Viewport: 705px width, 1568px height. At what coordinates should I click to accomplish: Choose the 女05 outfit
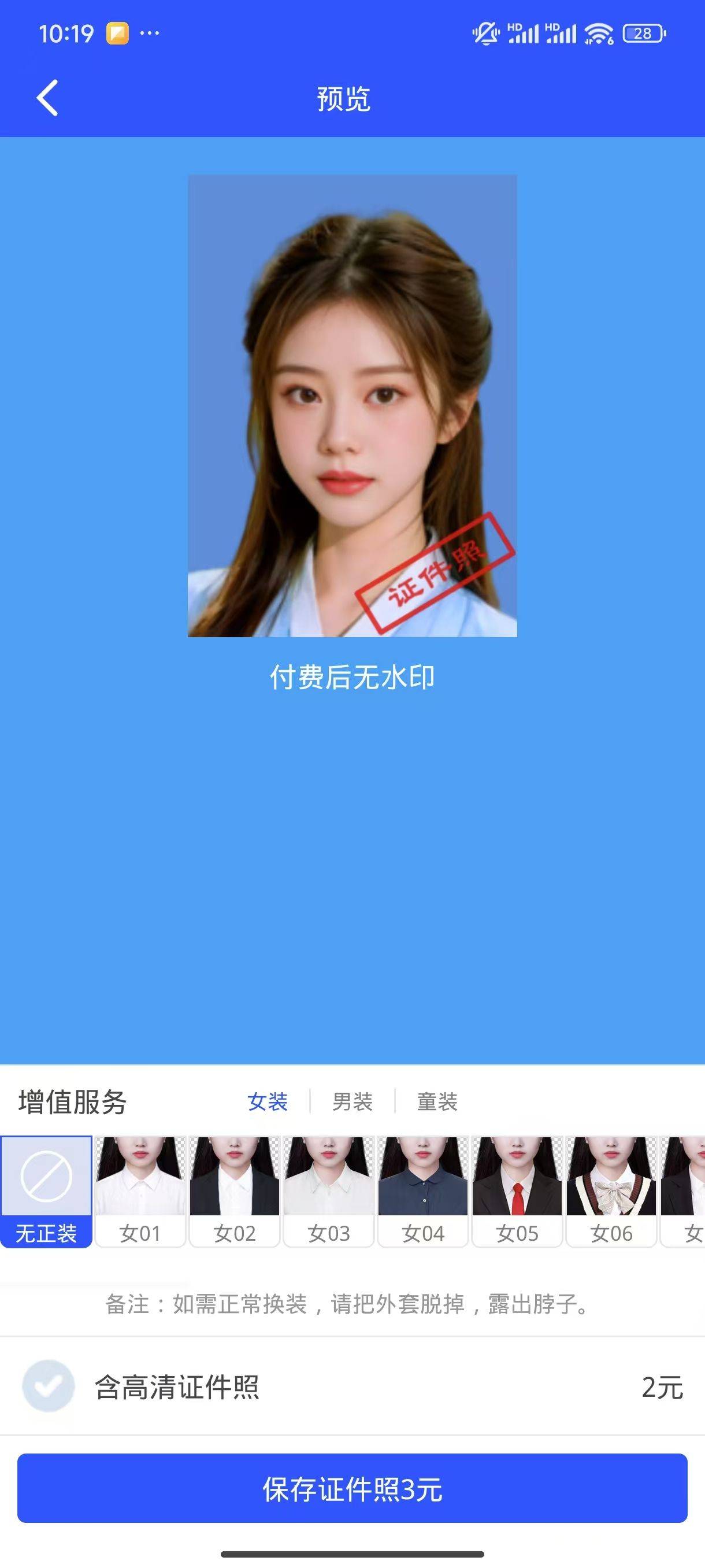coord(518,1191)
